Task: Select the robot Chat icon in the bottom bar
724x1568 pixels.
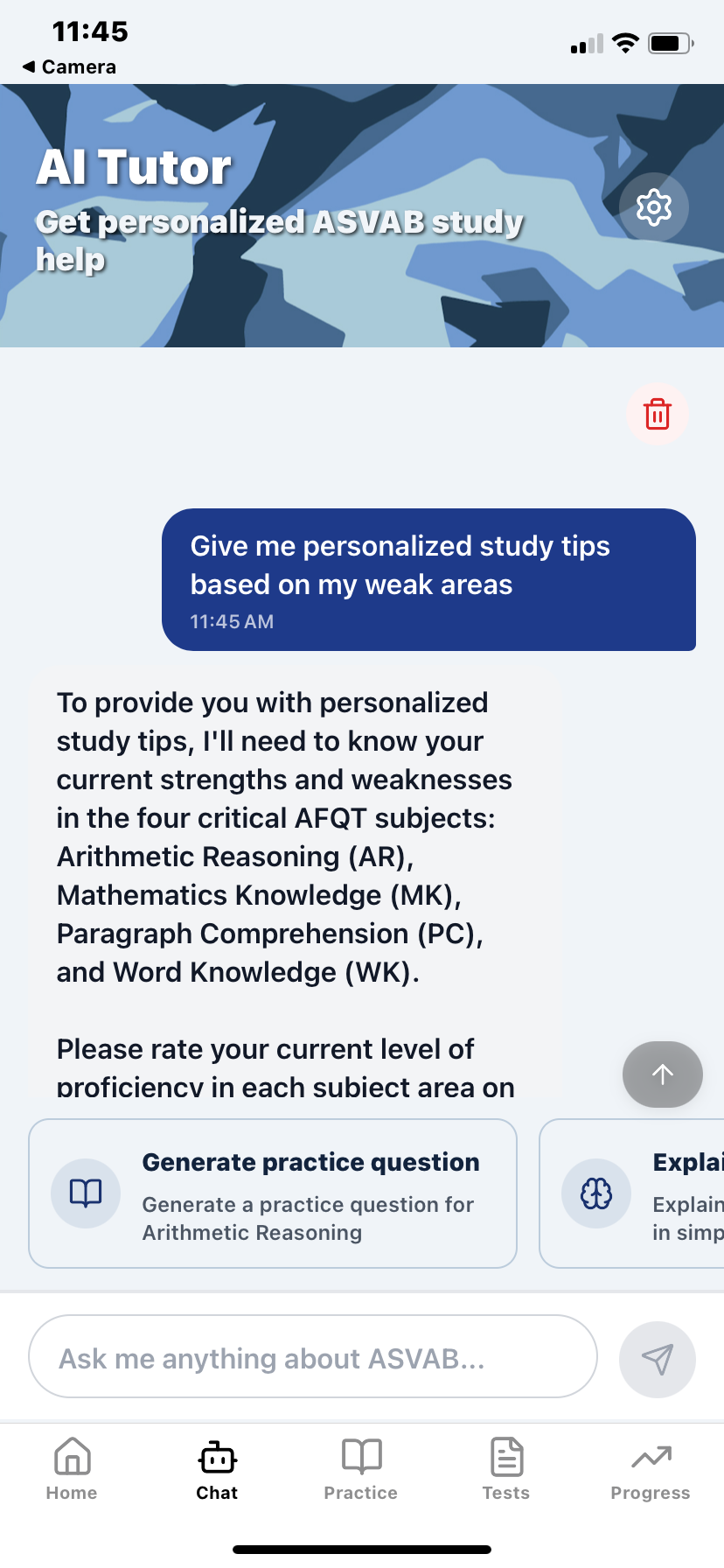Action: pyautogui.click(x=216, y=1457)
